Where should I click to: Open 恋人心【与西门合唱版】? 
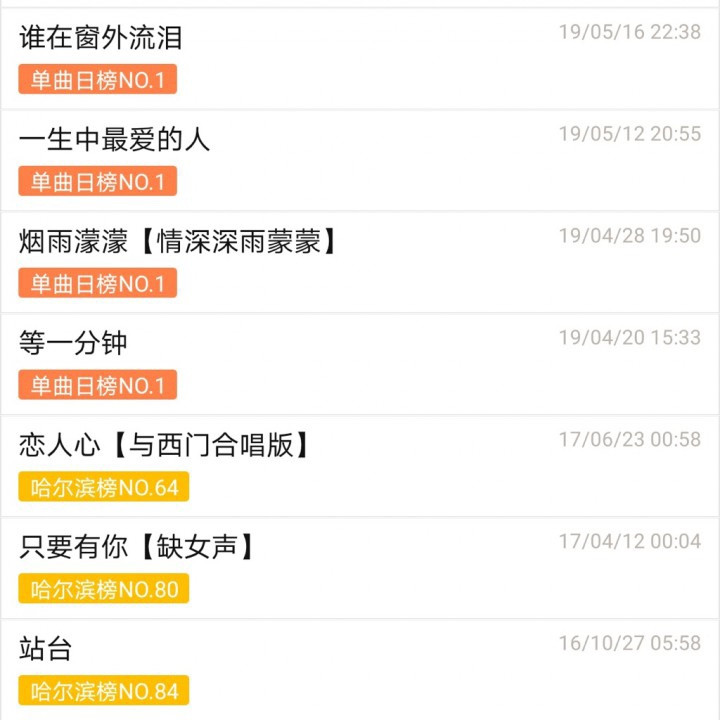pyautogui.click(x=165, y=446)
